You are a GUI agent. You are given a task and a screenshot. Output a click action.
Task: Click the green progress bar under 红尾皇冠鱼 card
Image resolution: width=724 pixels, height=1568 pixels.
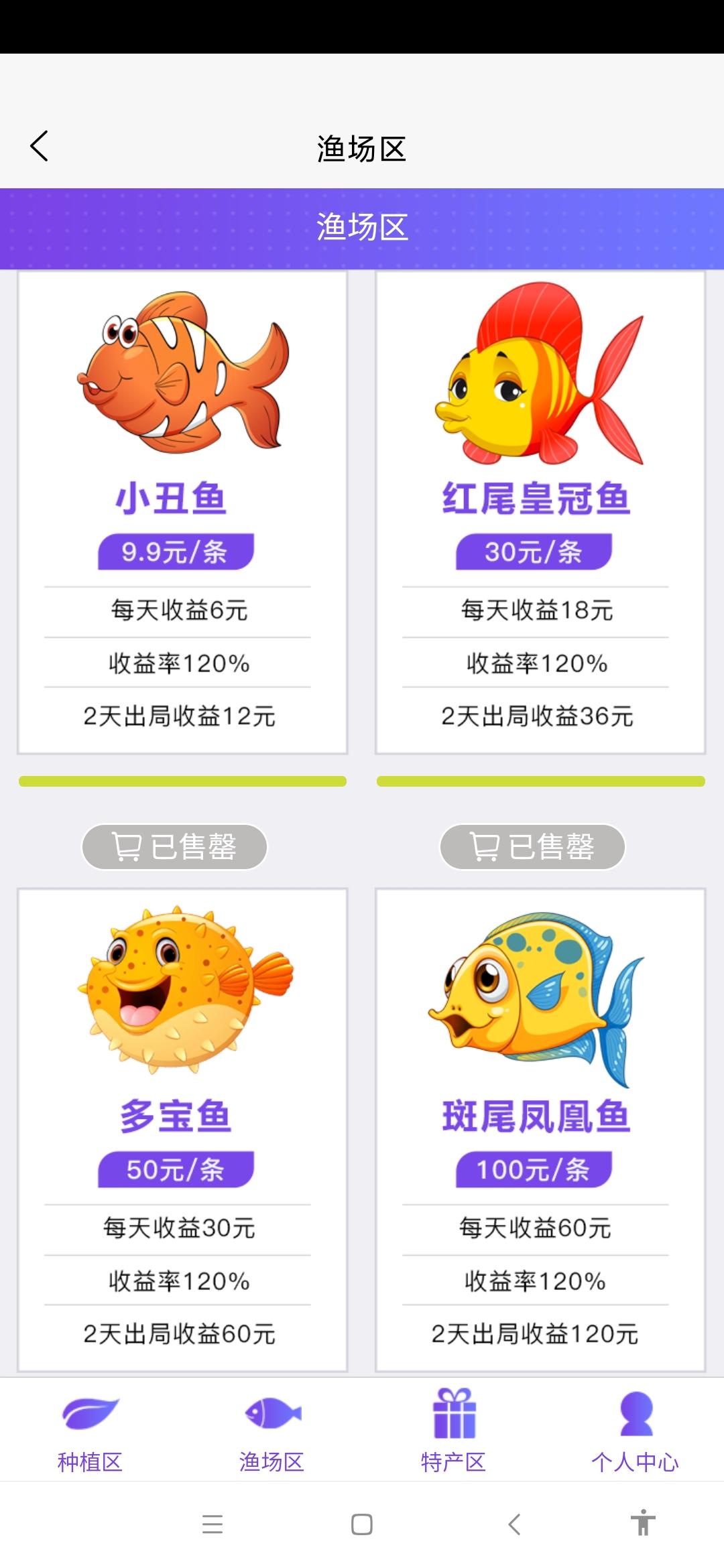tap(541, 781)
